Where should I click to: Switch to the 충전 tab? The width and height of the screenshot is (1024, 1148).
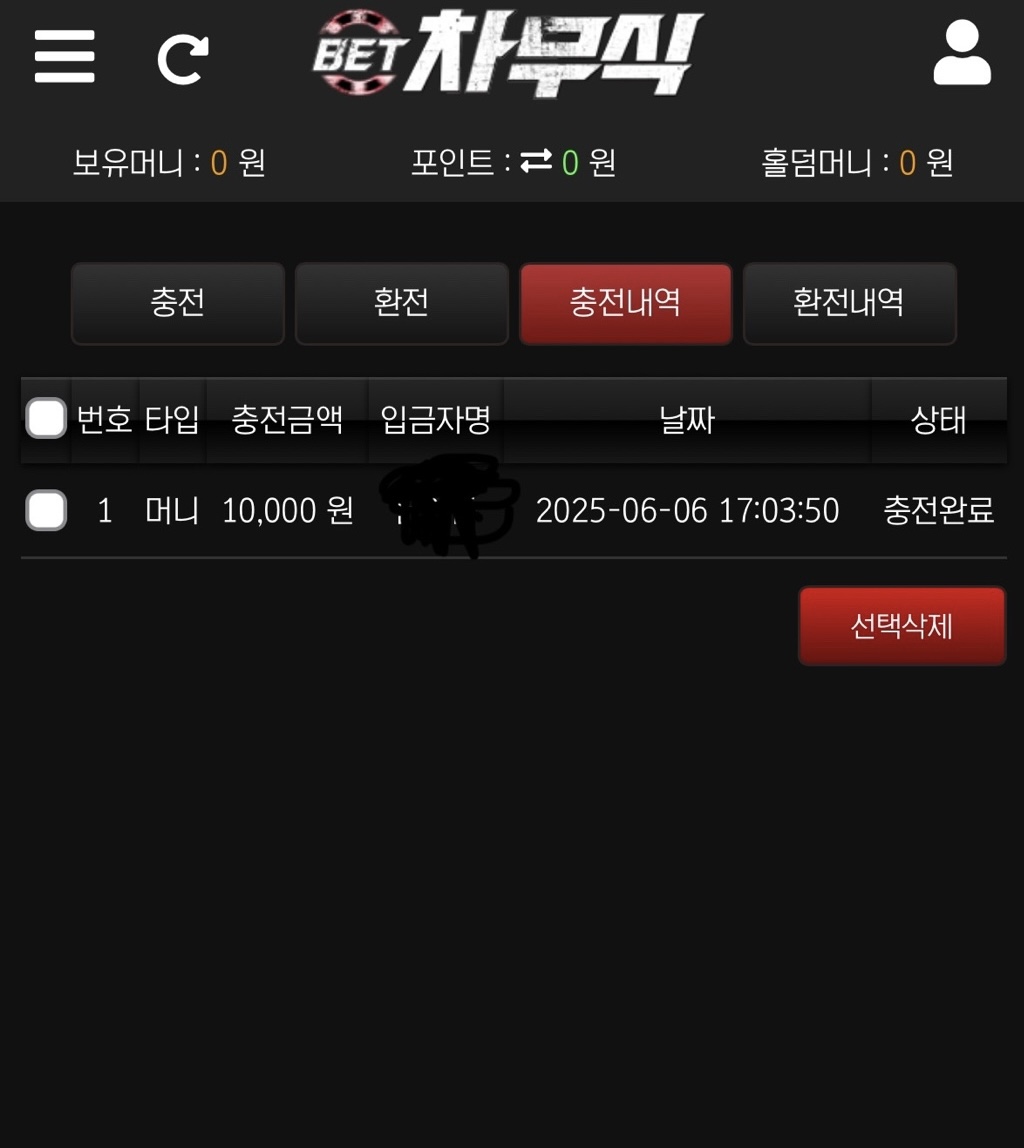point(178,303)
